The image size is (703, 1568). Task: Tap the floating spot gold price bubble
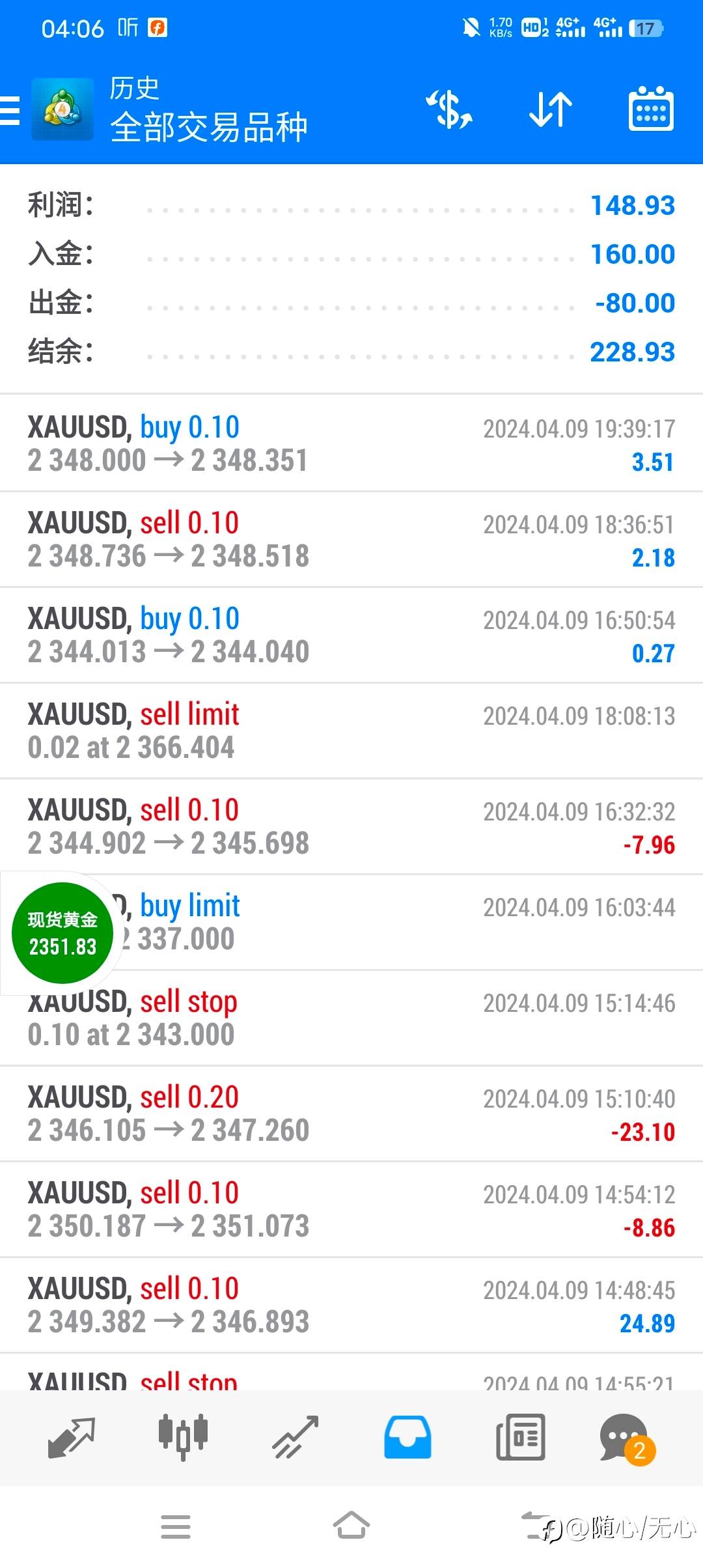click(62, 932)
